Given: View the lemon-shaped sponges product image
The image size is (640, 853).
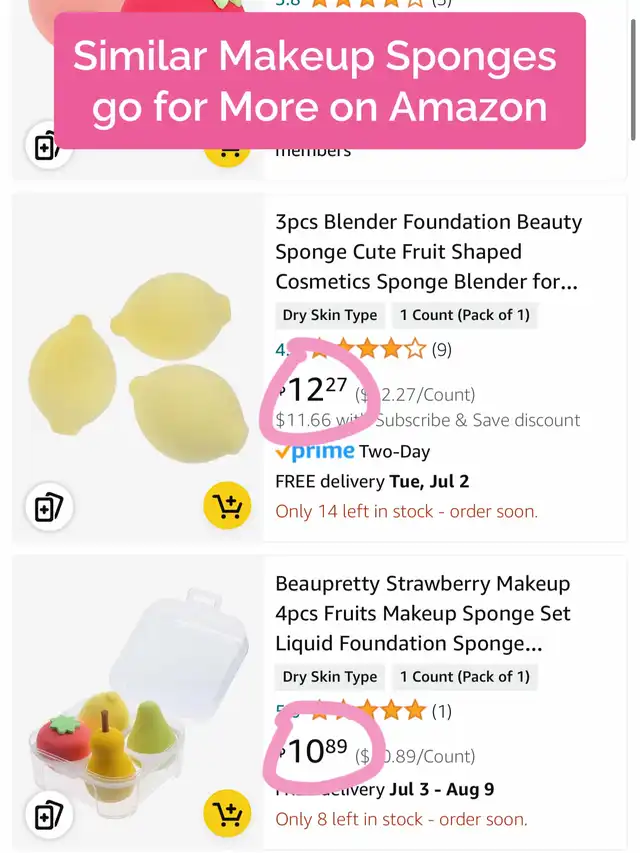Looking at the screenshot, I should [138, 368].
